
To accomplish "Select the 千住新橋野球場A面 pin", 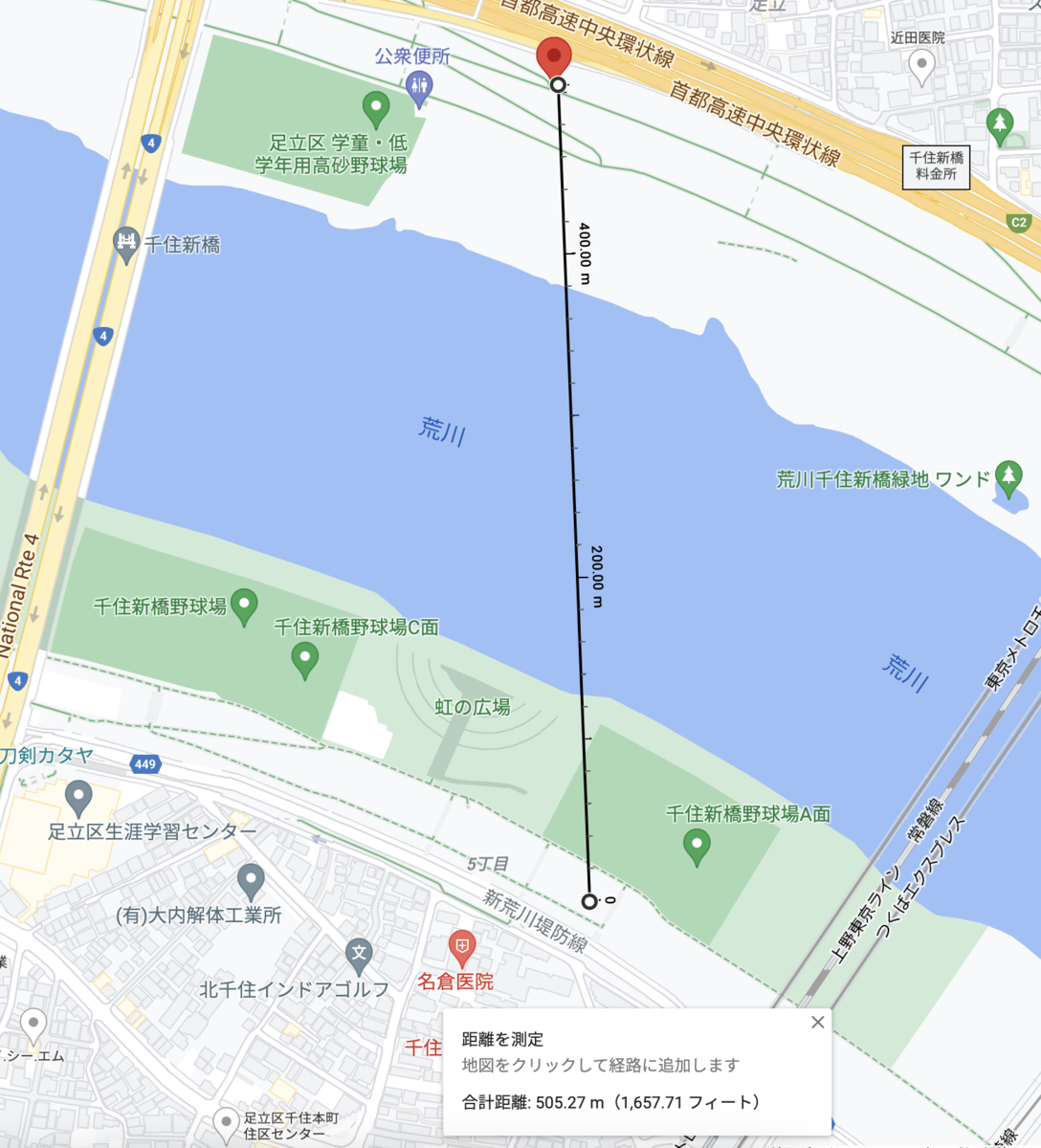I will [697, 846].
